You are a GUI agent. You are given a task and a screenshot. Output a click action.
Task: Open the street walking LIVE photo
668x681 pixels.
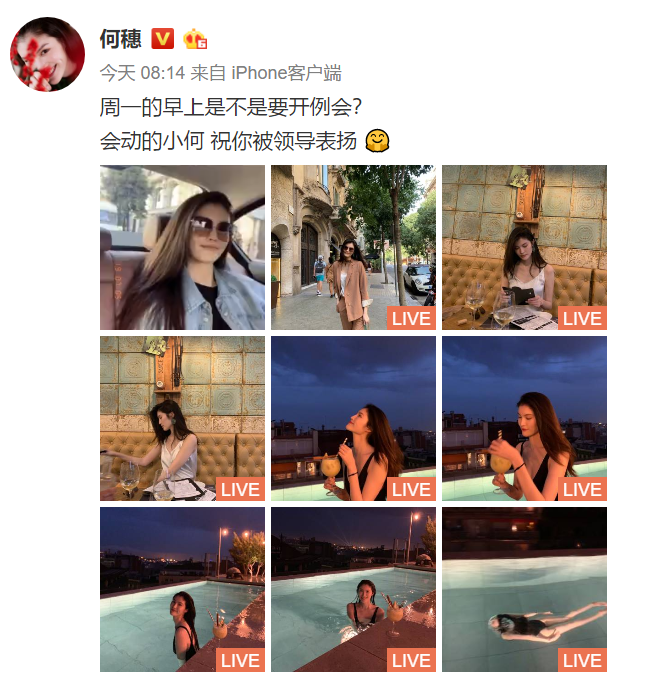coord(353,247)
